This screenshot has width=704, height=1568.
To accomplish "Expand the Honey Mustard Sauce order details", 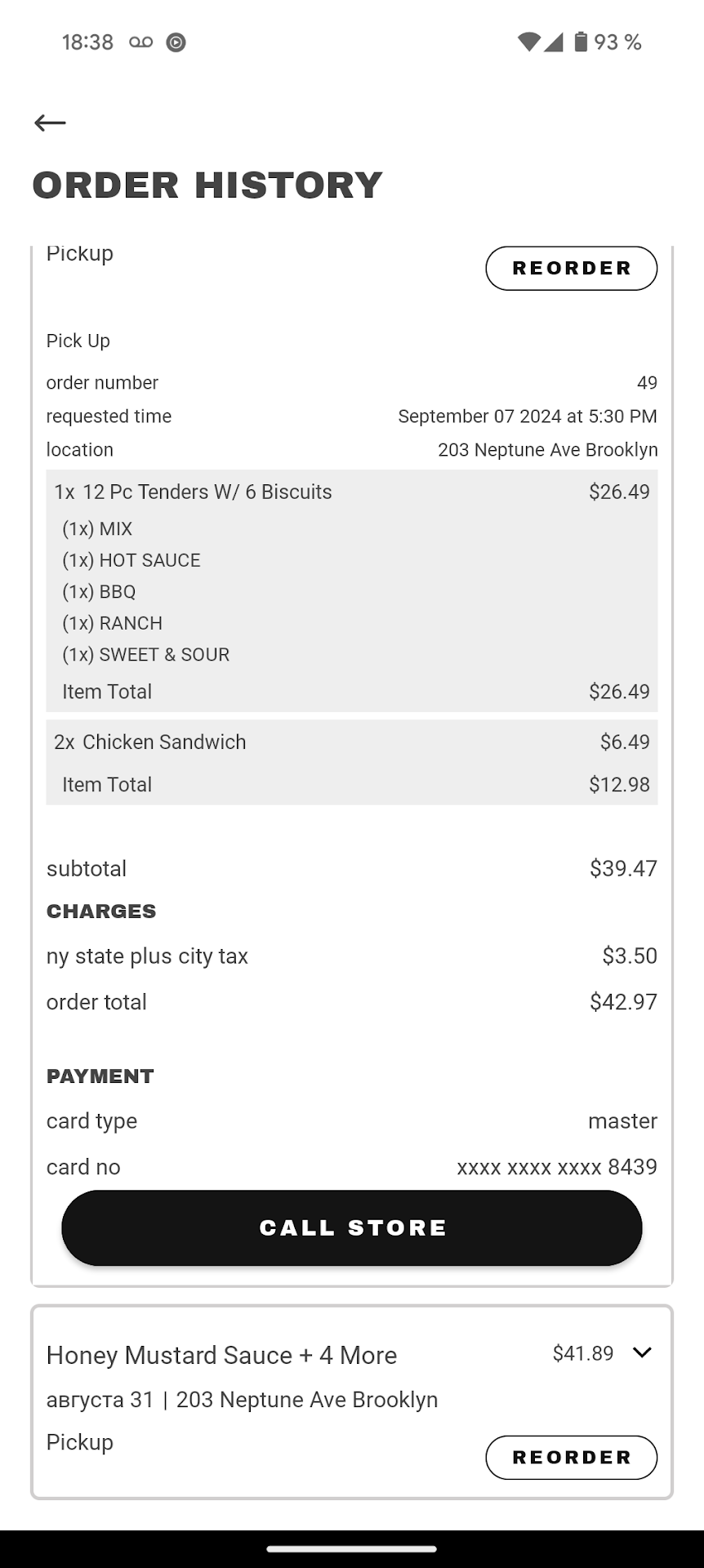I will (x=642, y=1353).
